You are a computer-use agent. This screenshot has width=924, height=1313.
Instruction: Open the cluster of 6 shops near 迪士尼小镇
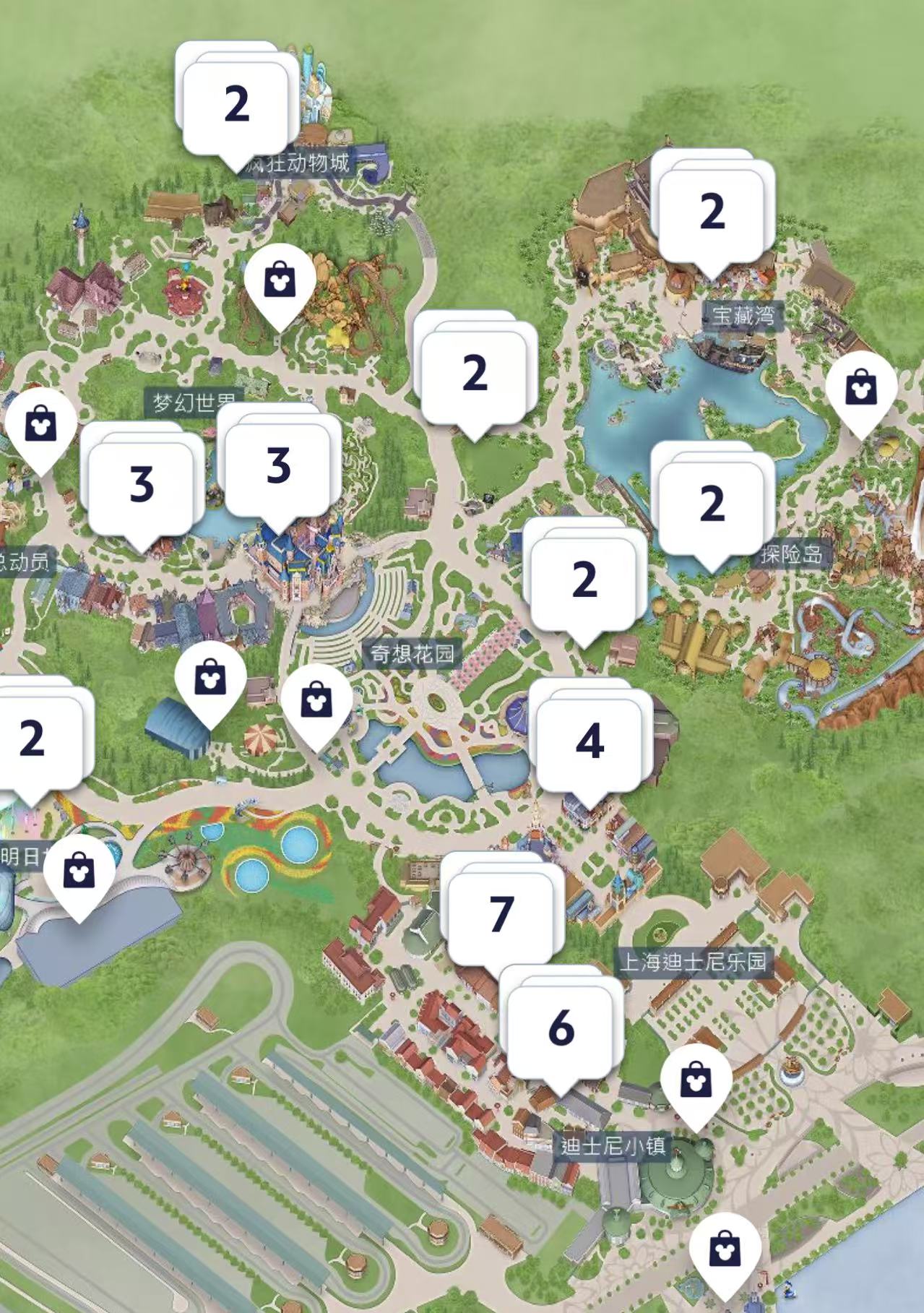(561, 1028)
